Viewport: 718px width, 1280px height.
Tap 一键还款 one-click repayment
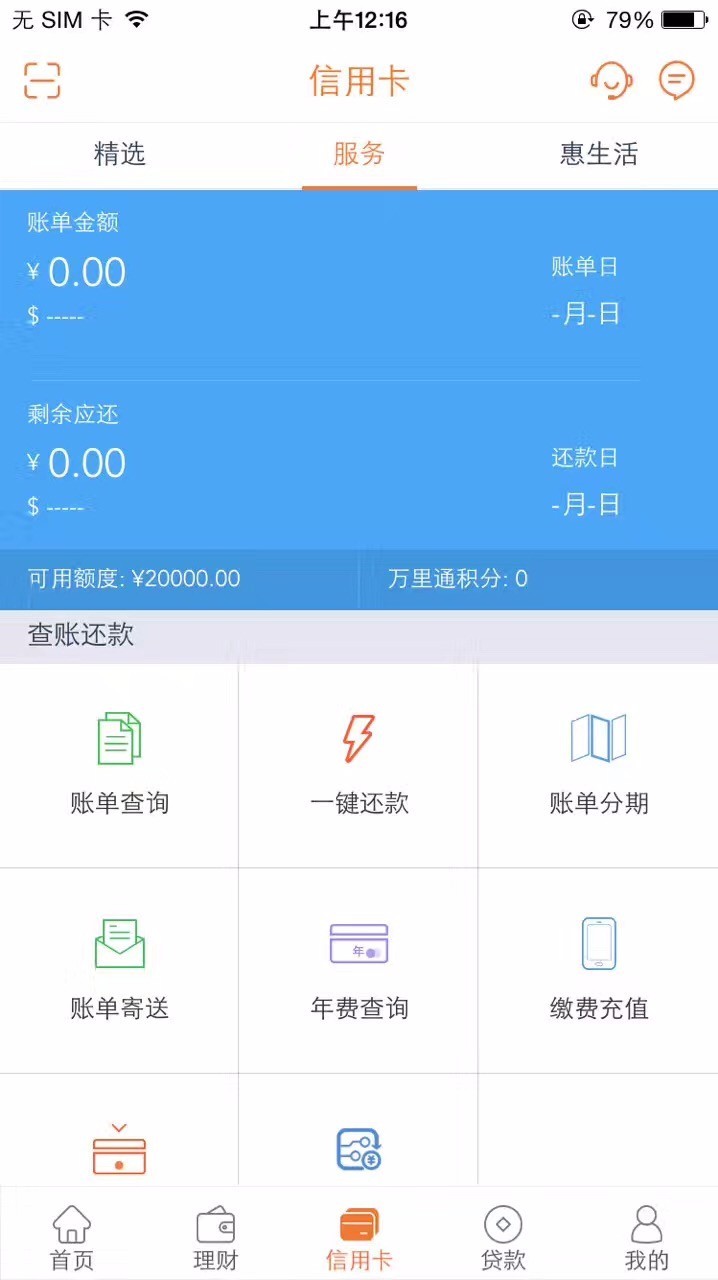359,766
